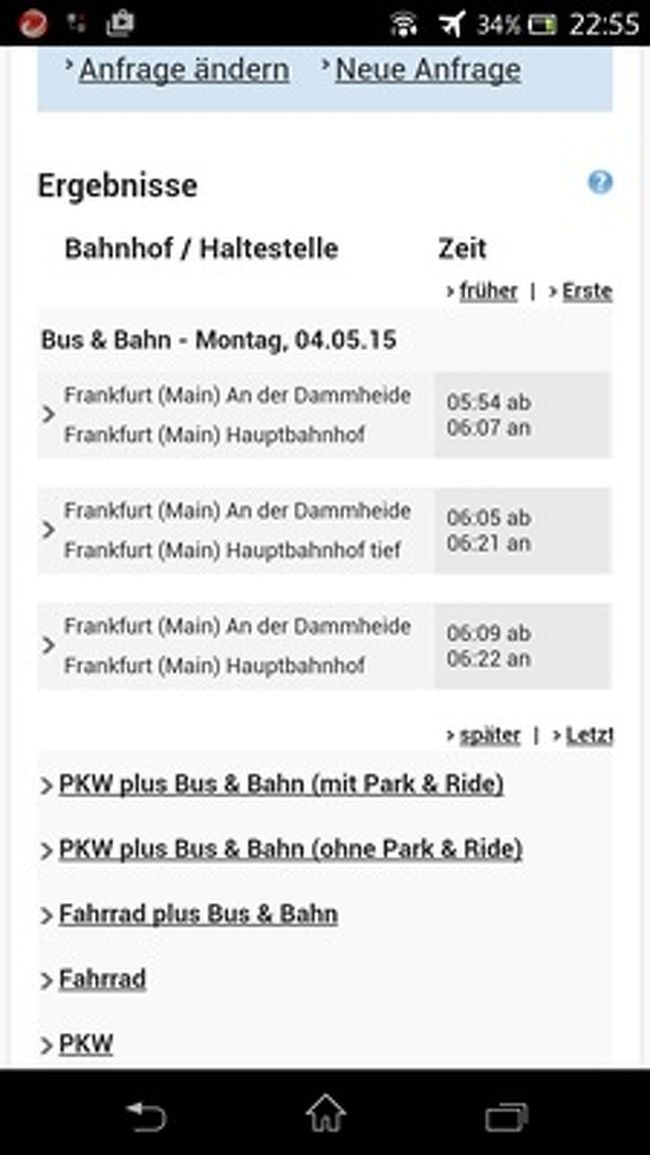The image size is (650, 1155).
Task: Tap the Anfrage ändern link
Action: [184, 70]
